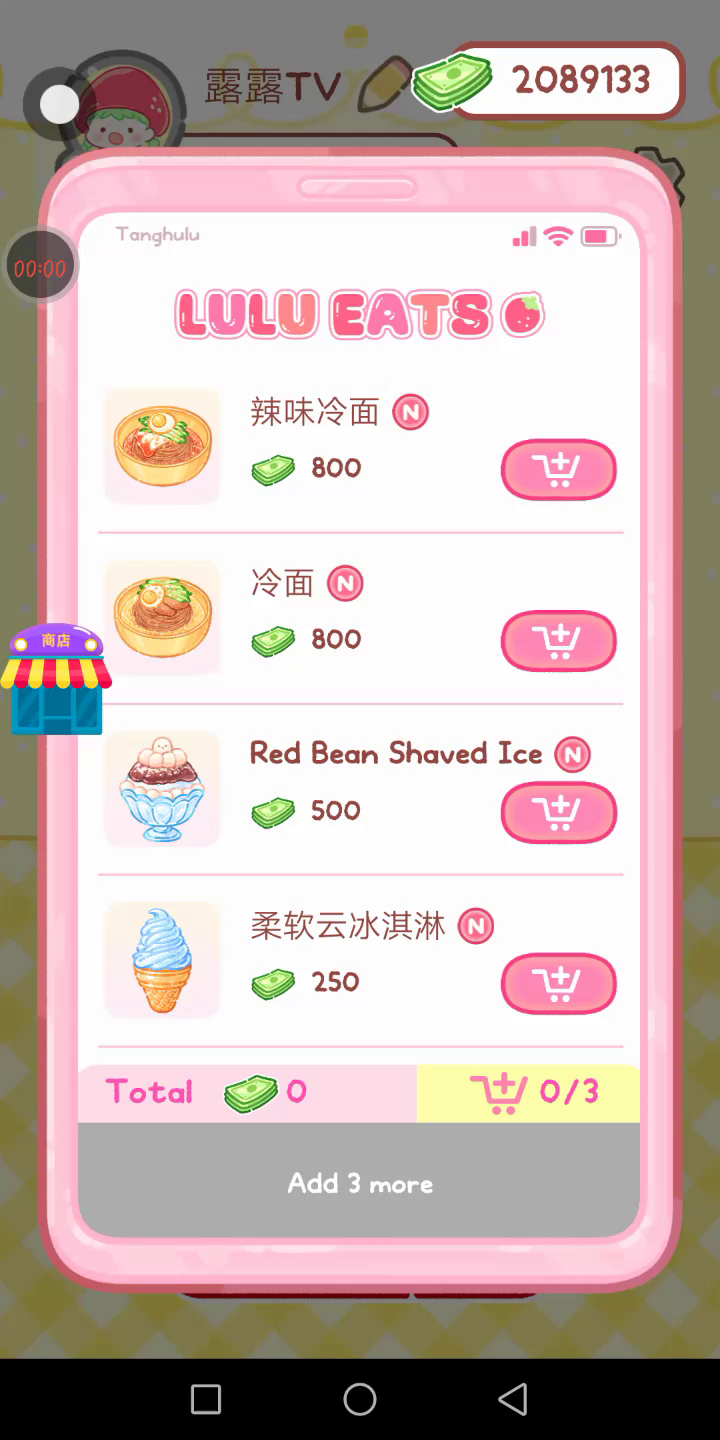Open the cart counter showing 0/3

tap(530, 1092)
